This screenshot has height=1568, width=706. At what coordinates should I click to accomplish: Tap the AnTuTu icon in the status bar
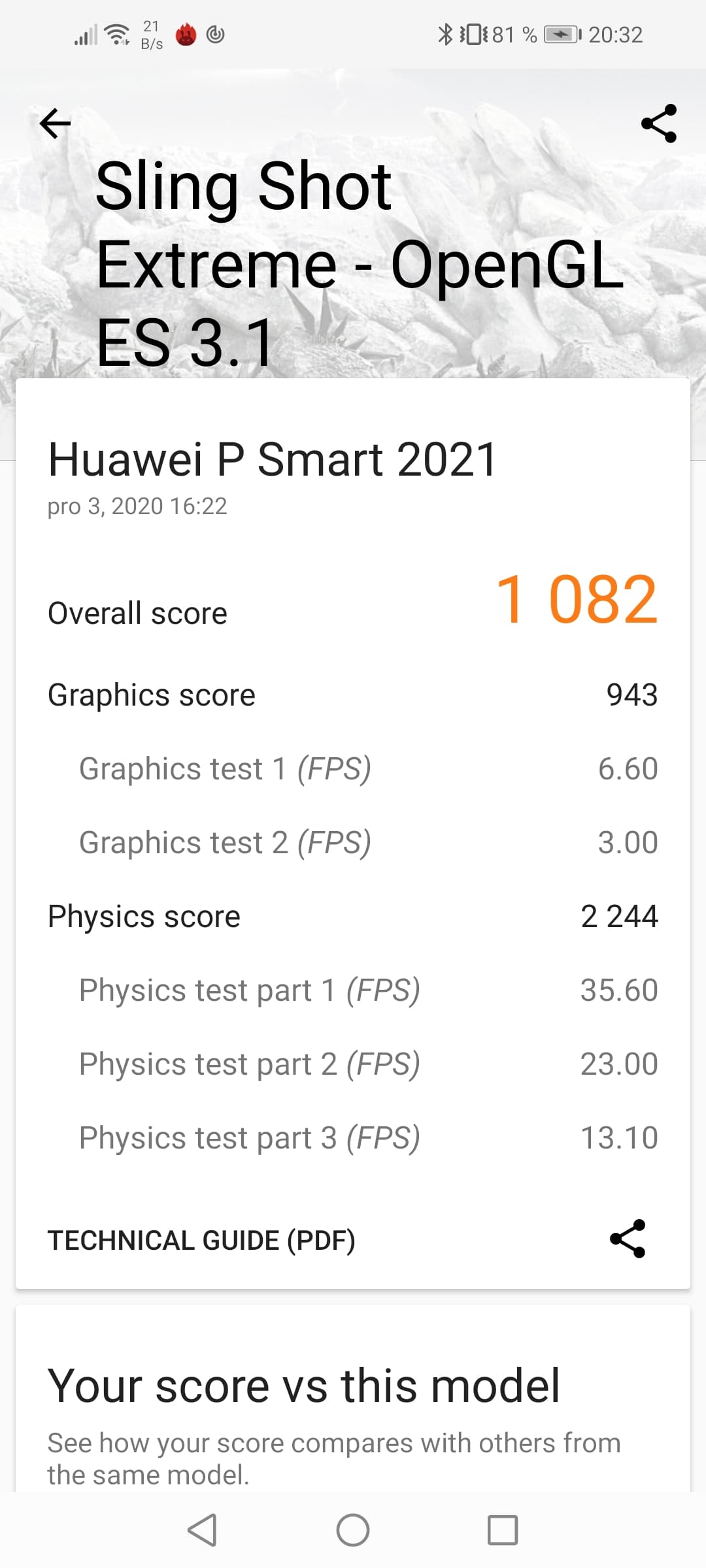coord(186,34)
